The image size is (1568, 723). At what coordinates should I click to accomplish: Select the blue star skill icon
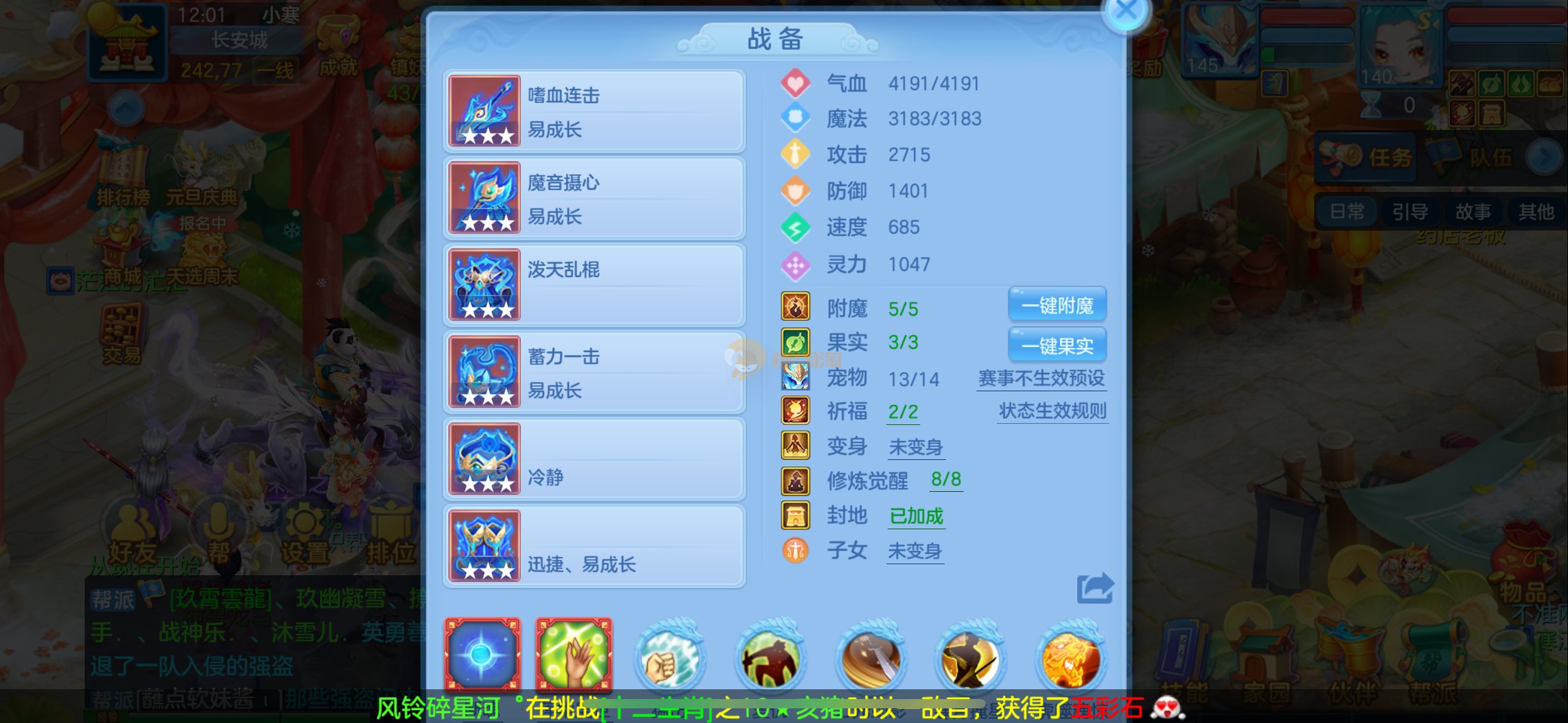[482, 654]
